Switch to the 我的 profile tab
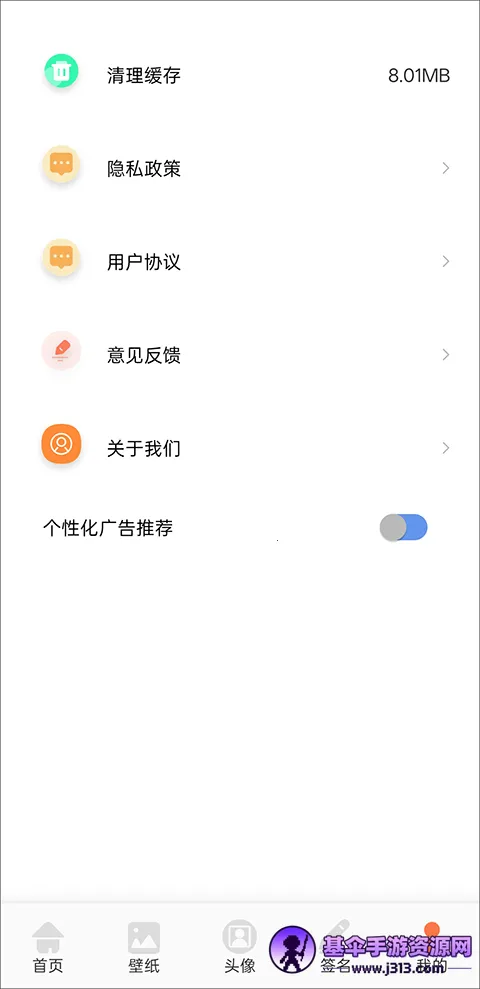Image resolution: width=480 pixels, height=989 pixels. pyautogui.click(x=431, y=947)
